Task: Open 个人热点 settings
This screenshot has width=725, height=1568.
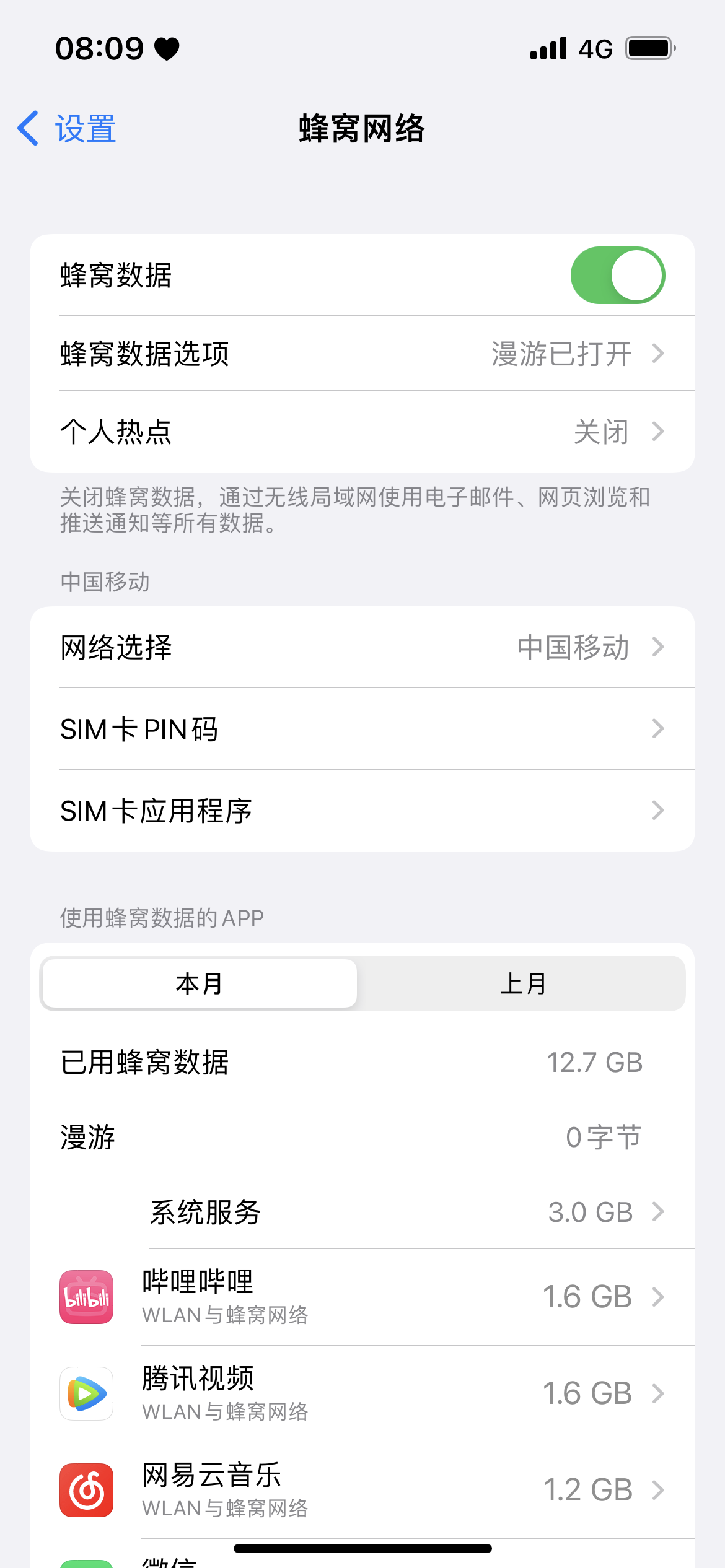Action: click(362, 432)
